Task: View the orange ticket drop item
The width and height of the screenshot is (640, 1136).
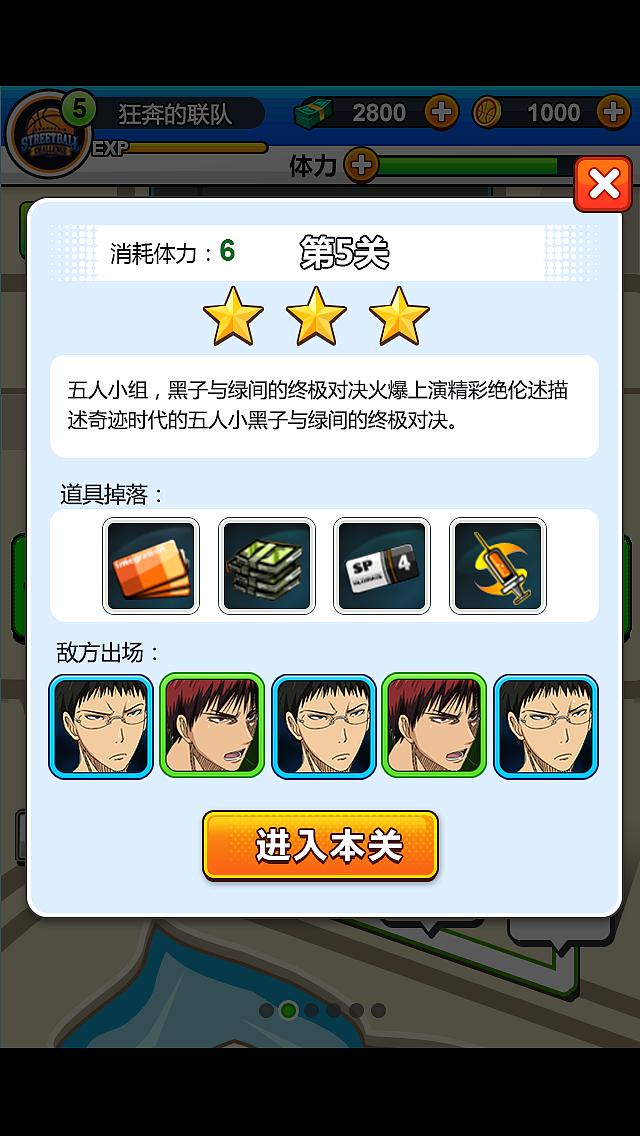Action: pyautogui.click(x=151, y=565)
